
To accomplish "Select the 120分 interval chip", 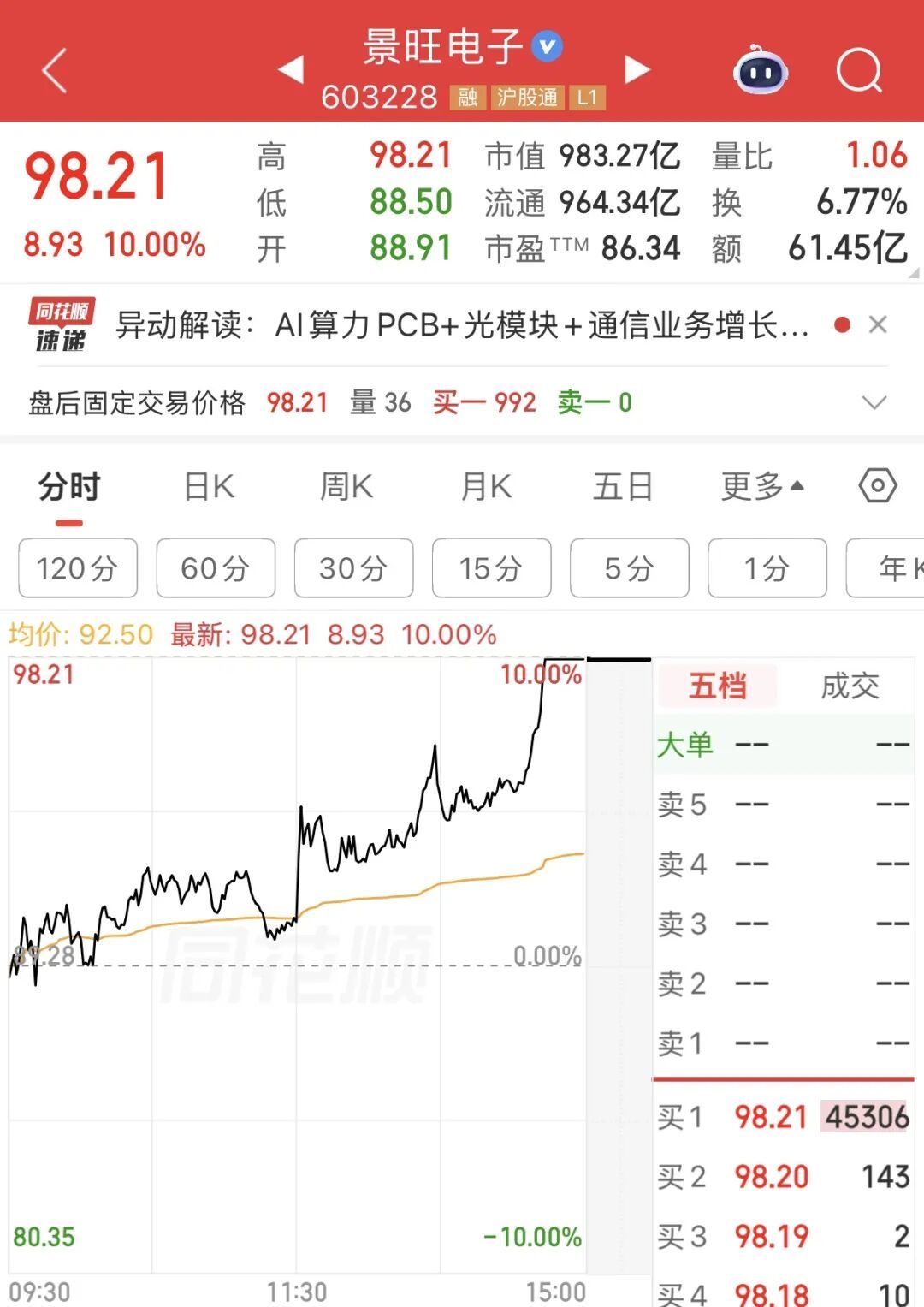I will (x=78, y=567).
